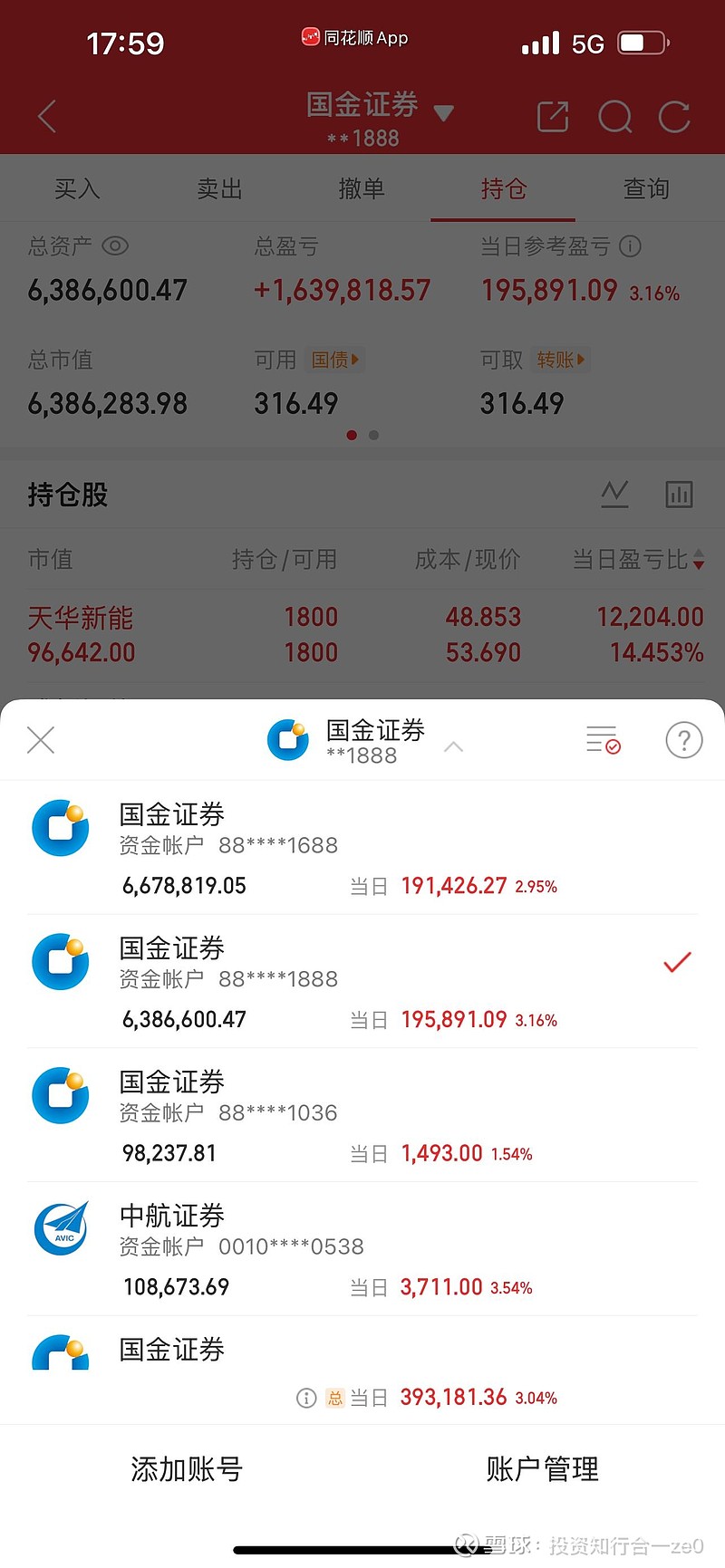
Task: Tap 添加账号 to add an account
Action: coord(187,1468)
